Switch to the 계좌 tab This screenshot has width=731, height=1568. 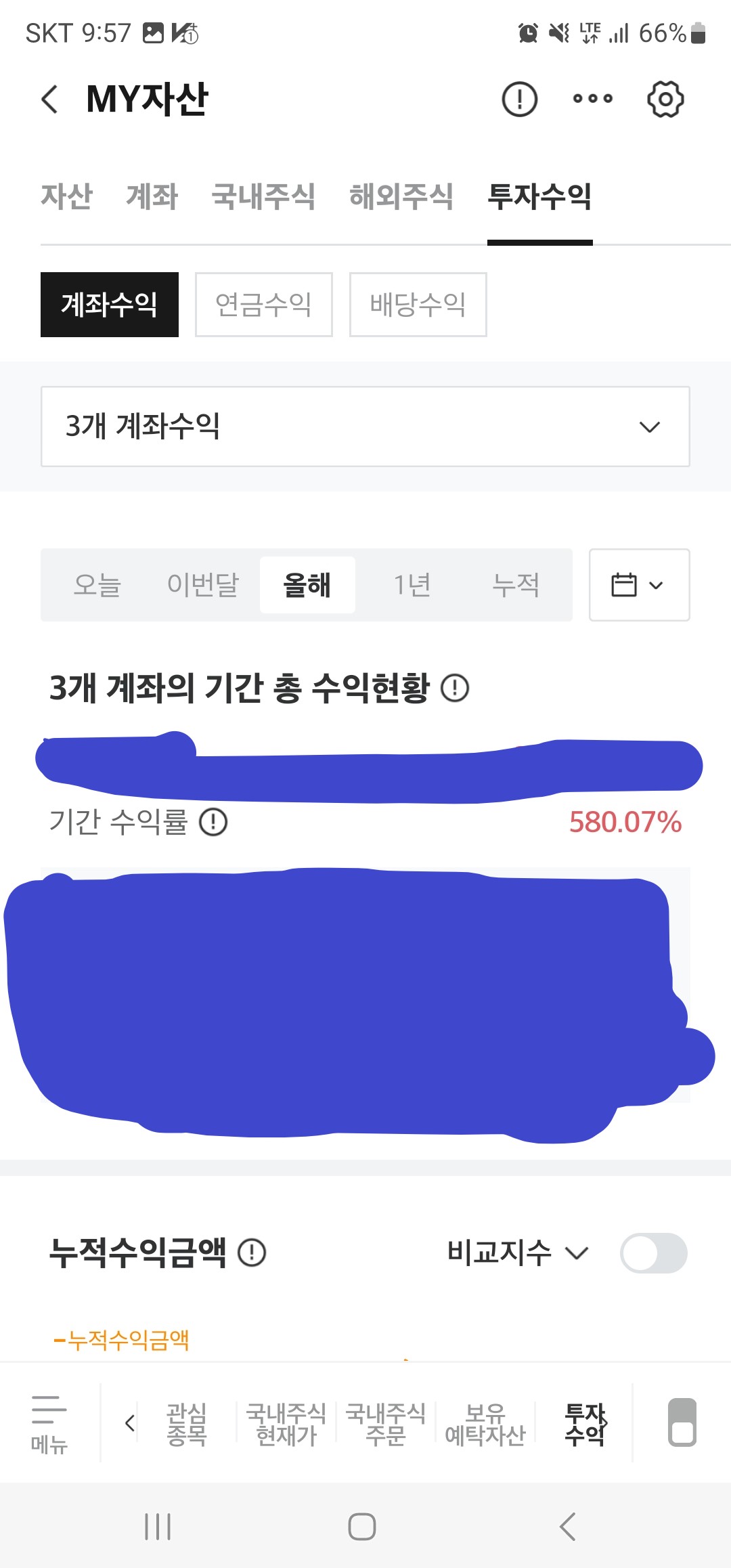pyautogui.click(x=152, y=197)
